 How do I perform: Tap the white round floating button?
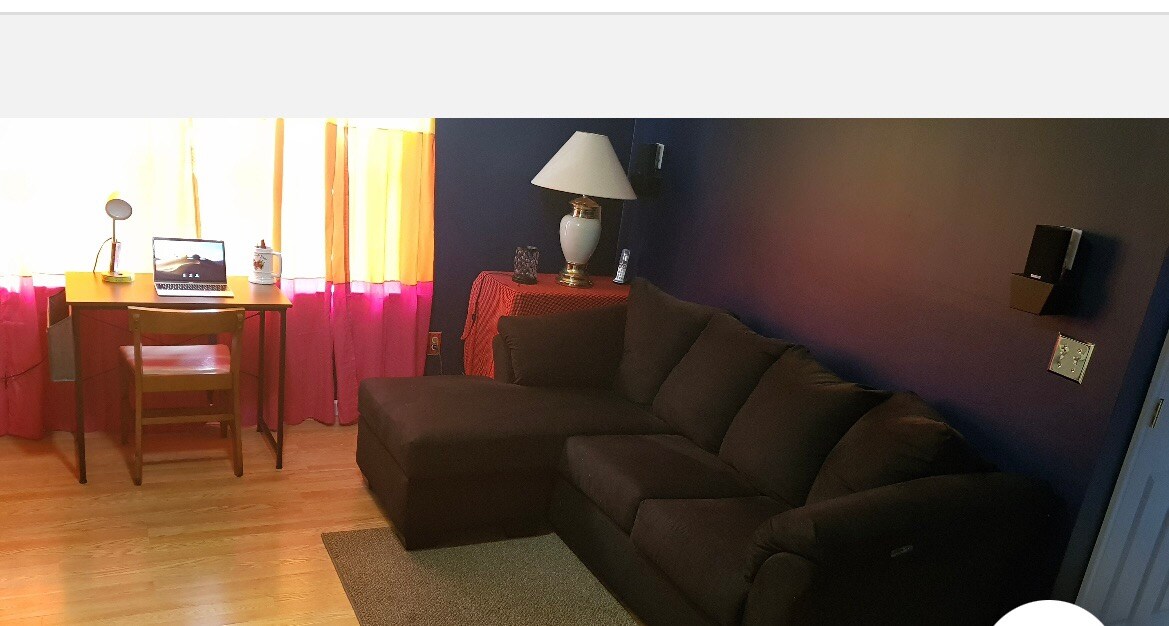click(x=1047, y=615)
